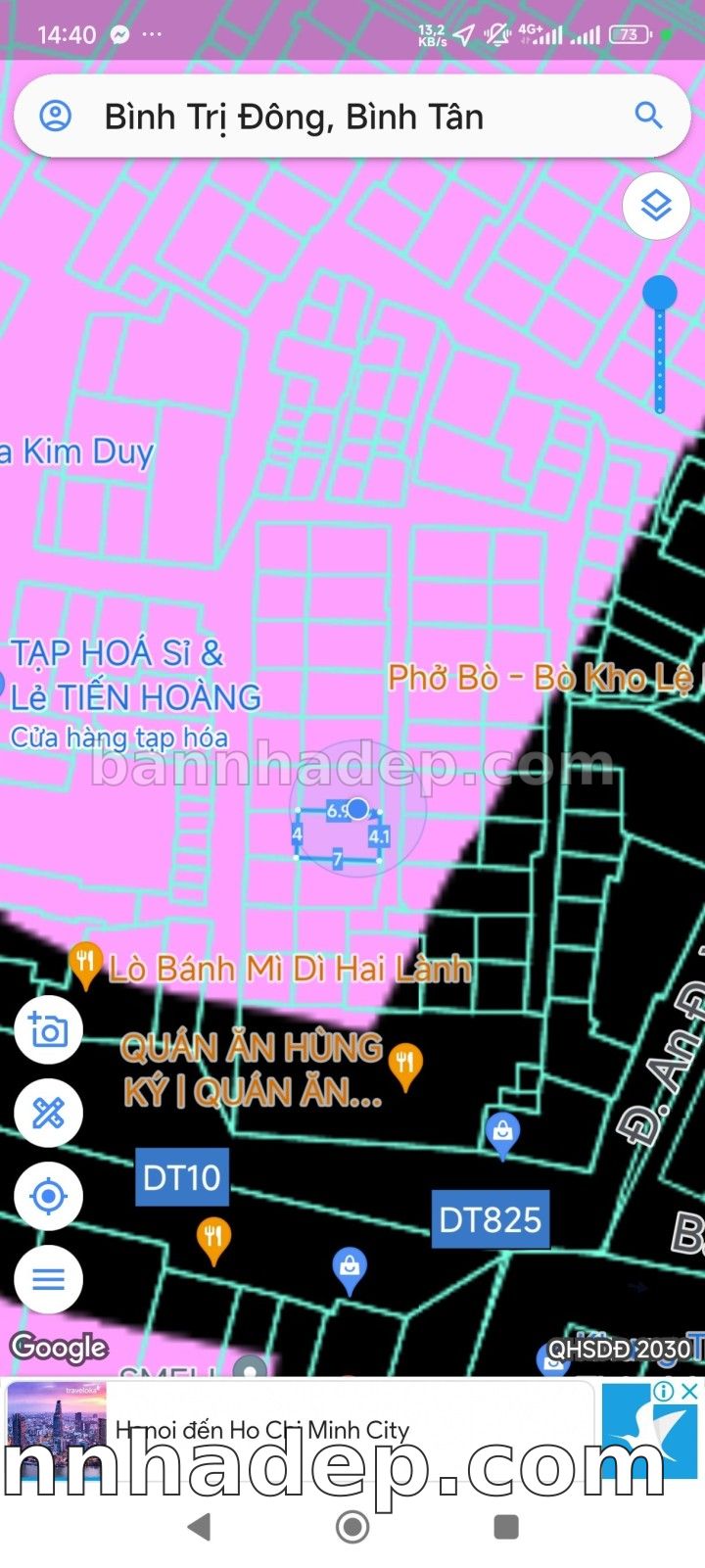Open the camera capture button
This screenshot has width=705, height=1568.
click(x=48, y=1029)
